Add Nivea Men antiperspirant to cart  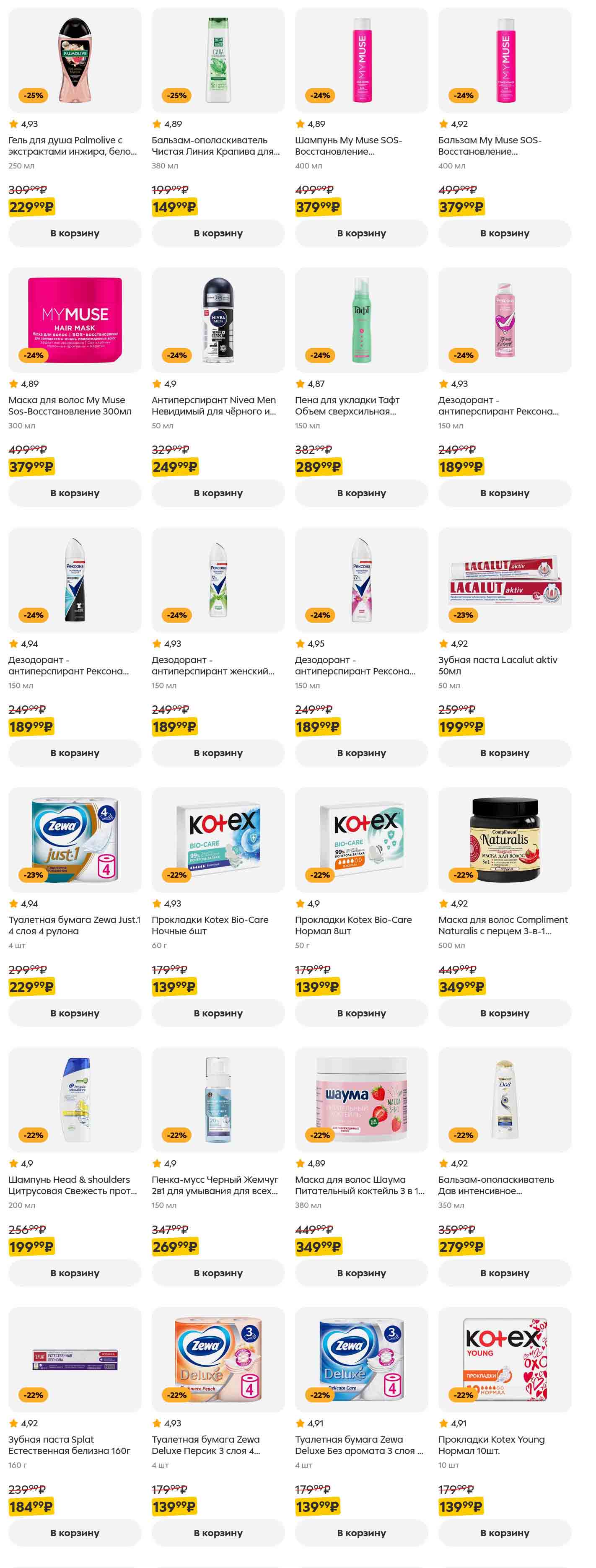click(x=218, y=493)
